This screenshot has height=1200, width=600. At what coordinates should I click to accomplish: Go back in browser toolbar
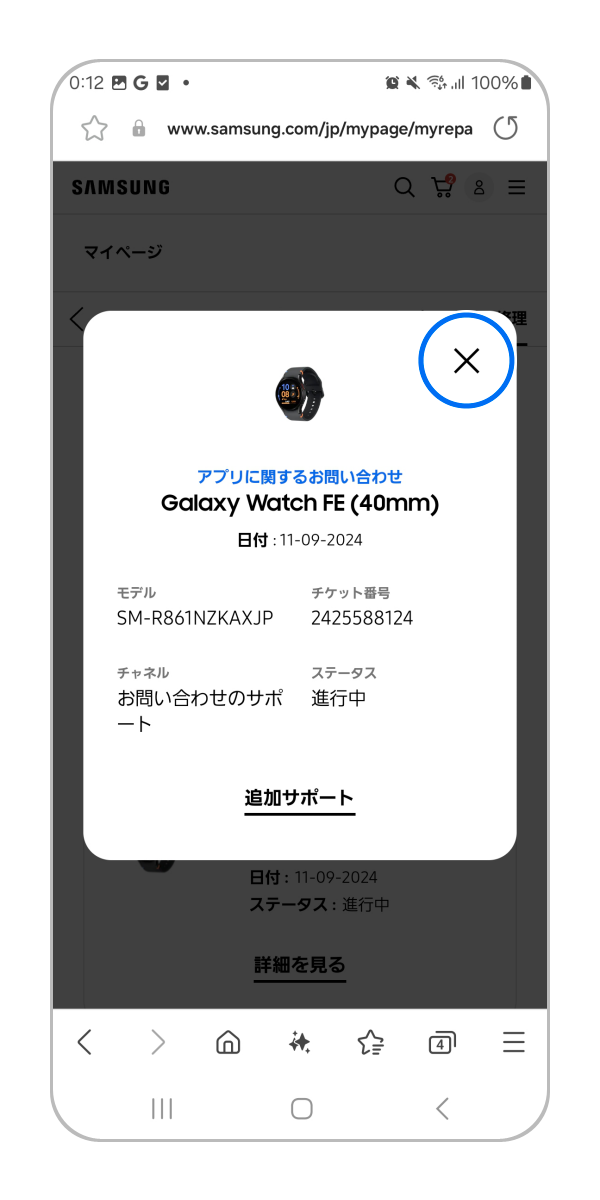pos(85,1043)
